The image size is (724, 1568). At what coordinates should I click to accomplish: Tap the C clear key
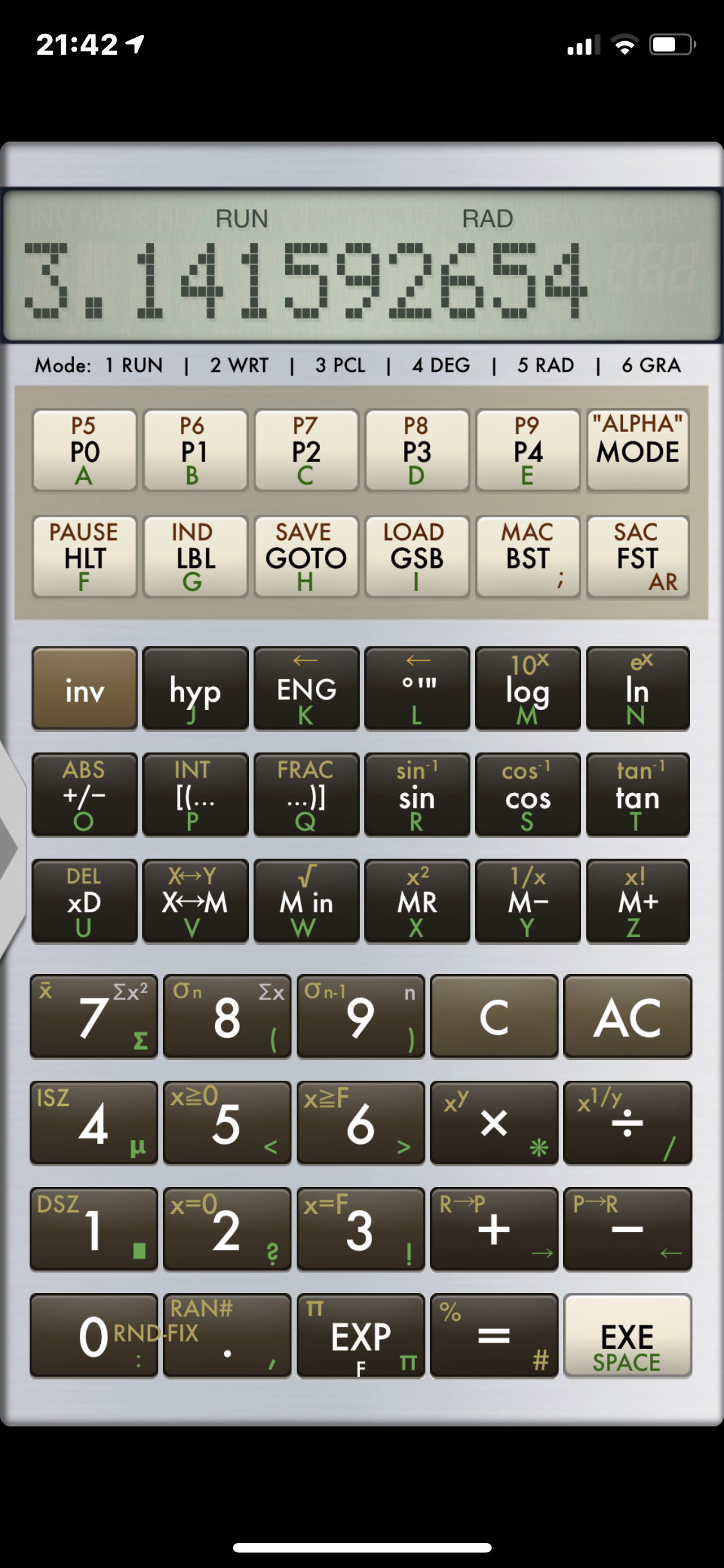click(x=494, y=1016)
